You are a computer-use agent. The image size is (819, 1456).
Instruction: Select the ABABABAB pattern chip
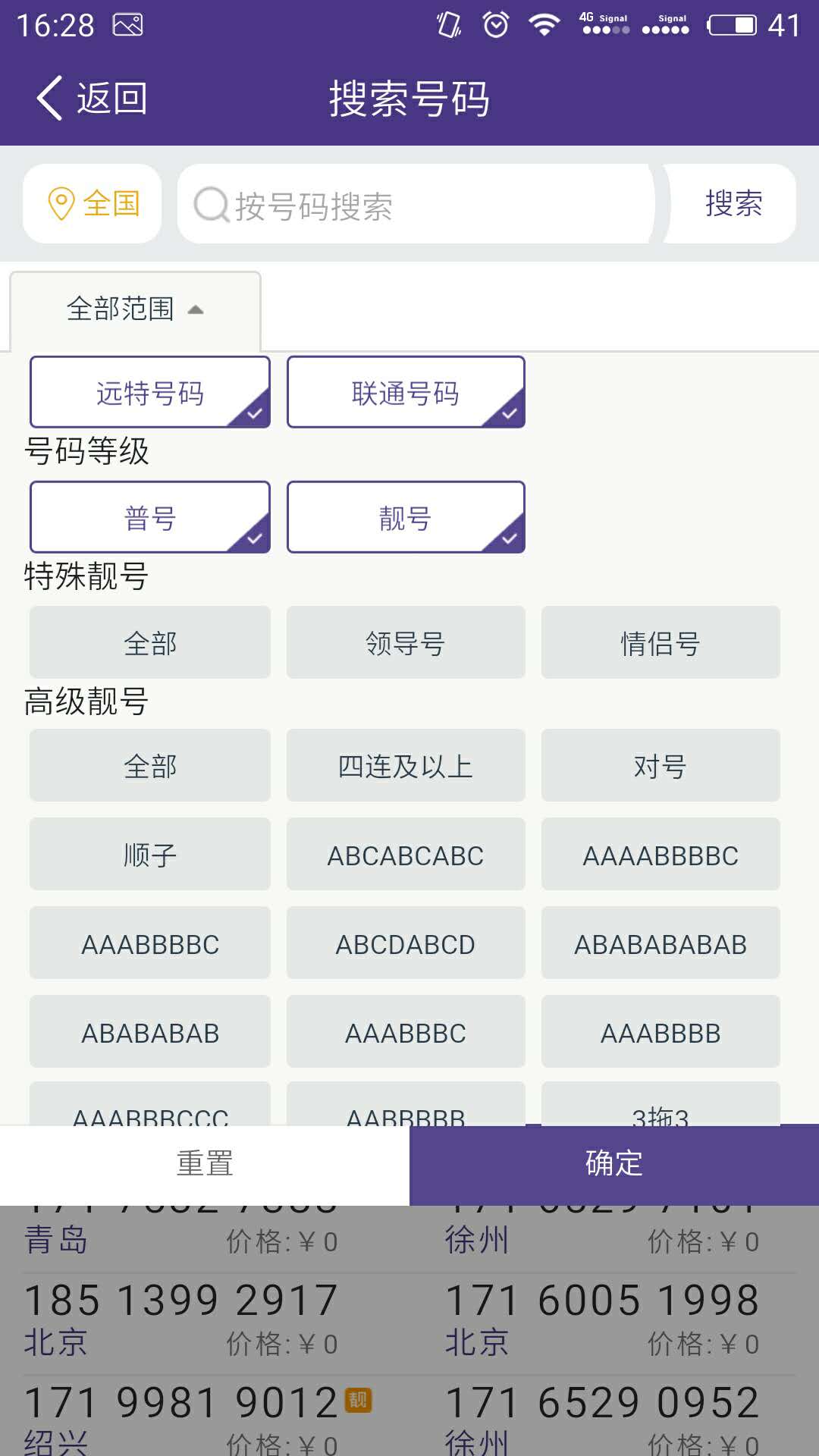[150, 1032]
